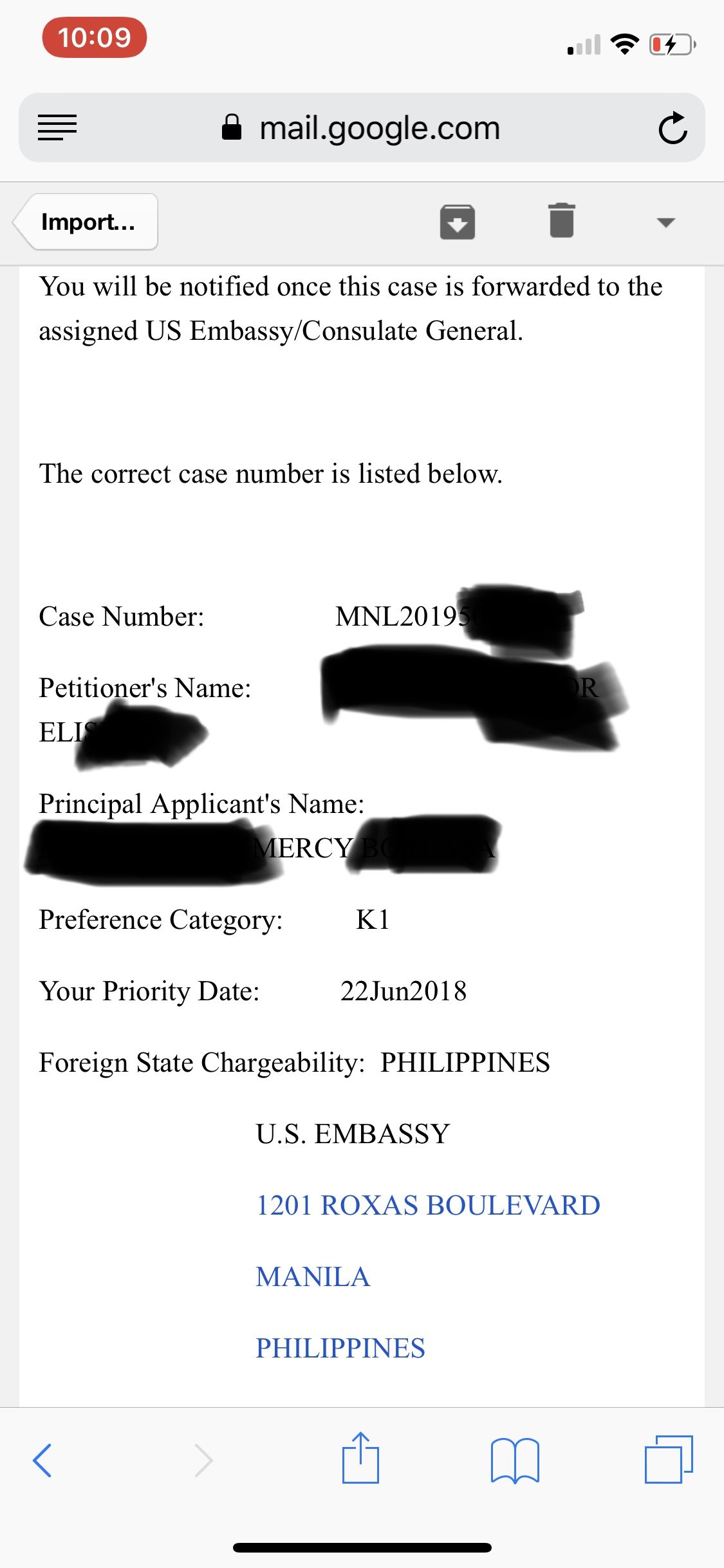
Task: Tap the mail.google.com address bar
Action: (x=362, y=127)
